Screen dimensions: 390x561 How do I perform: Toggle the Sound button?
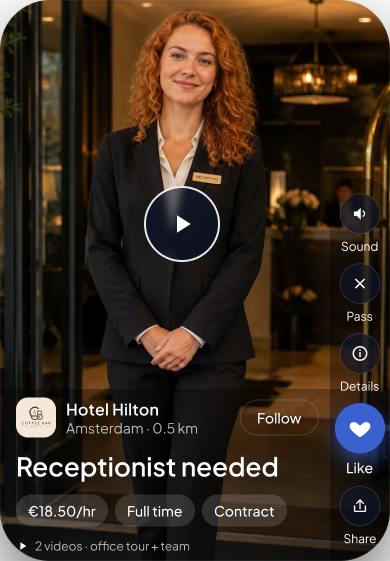(360, 214)
